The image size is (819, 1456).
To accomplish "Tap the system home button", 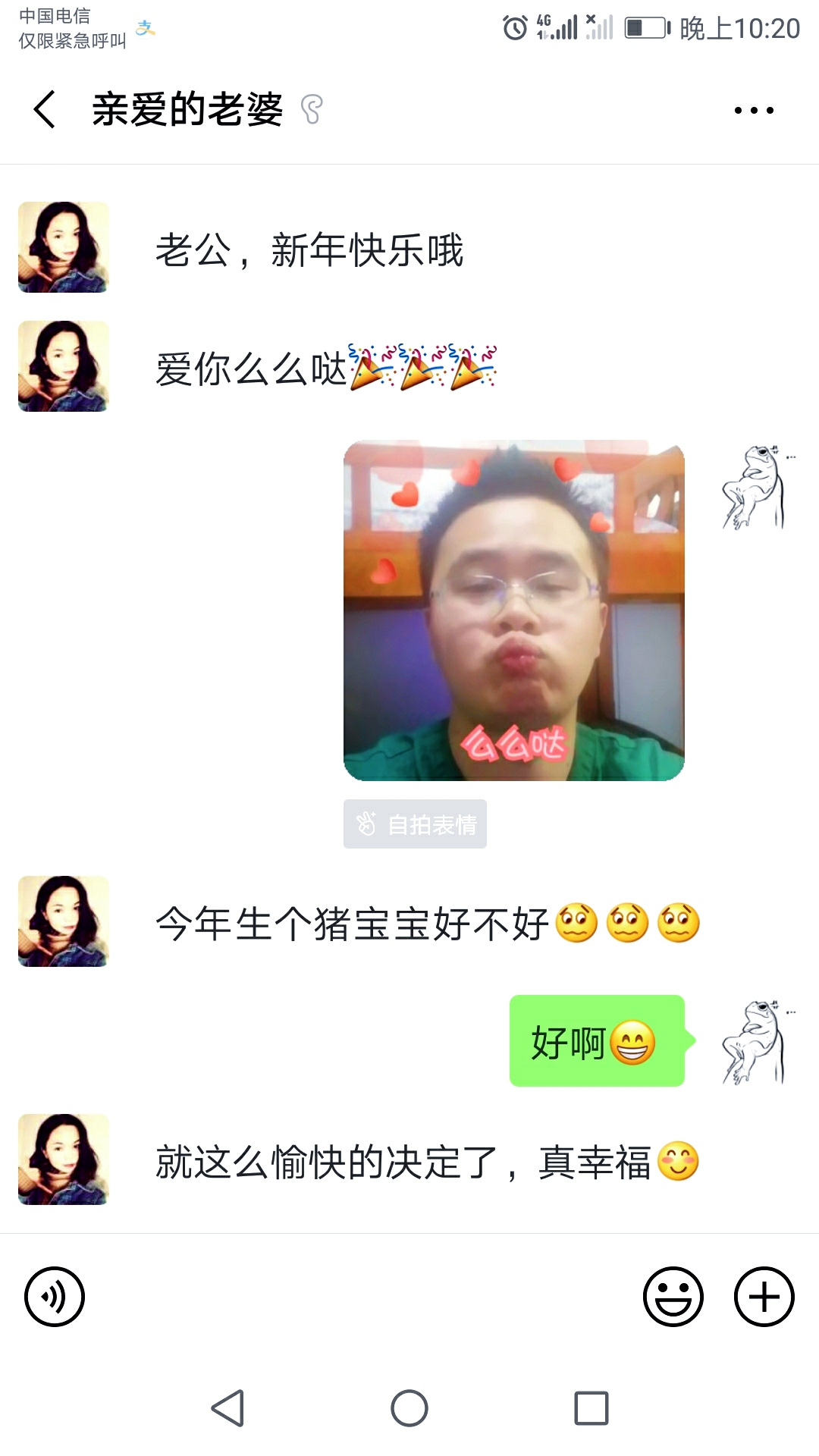I will 409,1409.
